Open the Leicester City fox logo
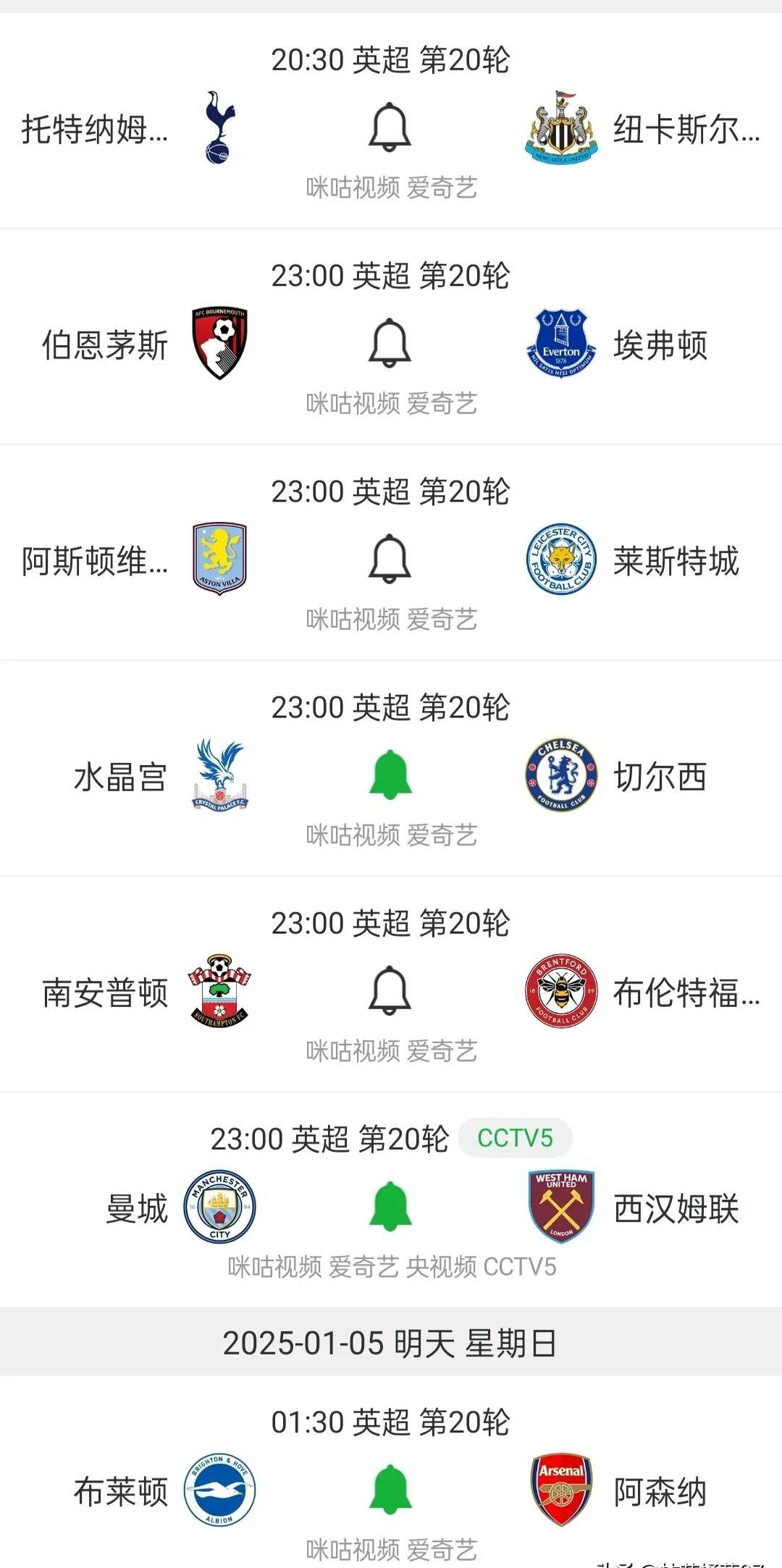This screenshot has width=782, height=1568. (561, 560)
